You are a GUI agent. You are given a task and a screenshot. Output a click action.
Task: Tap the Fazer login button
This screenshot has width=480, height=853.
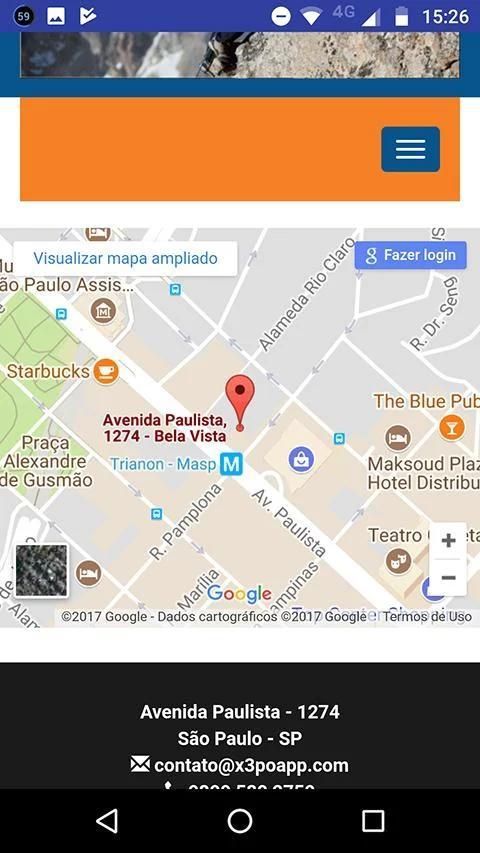[x=410, y=255]
